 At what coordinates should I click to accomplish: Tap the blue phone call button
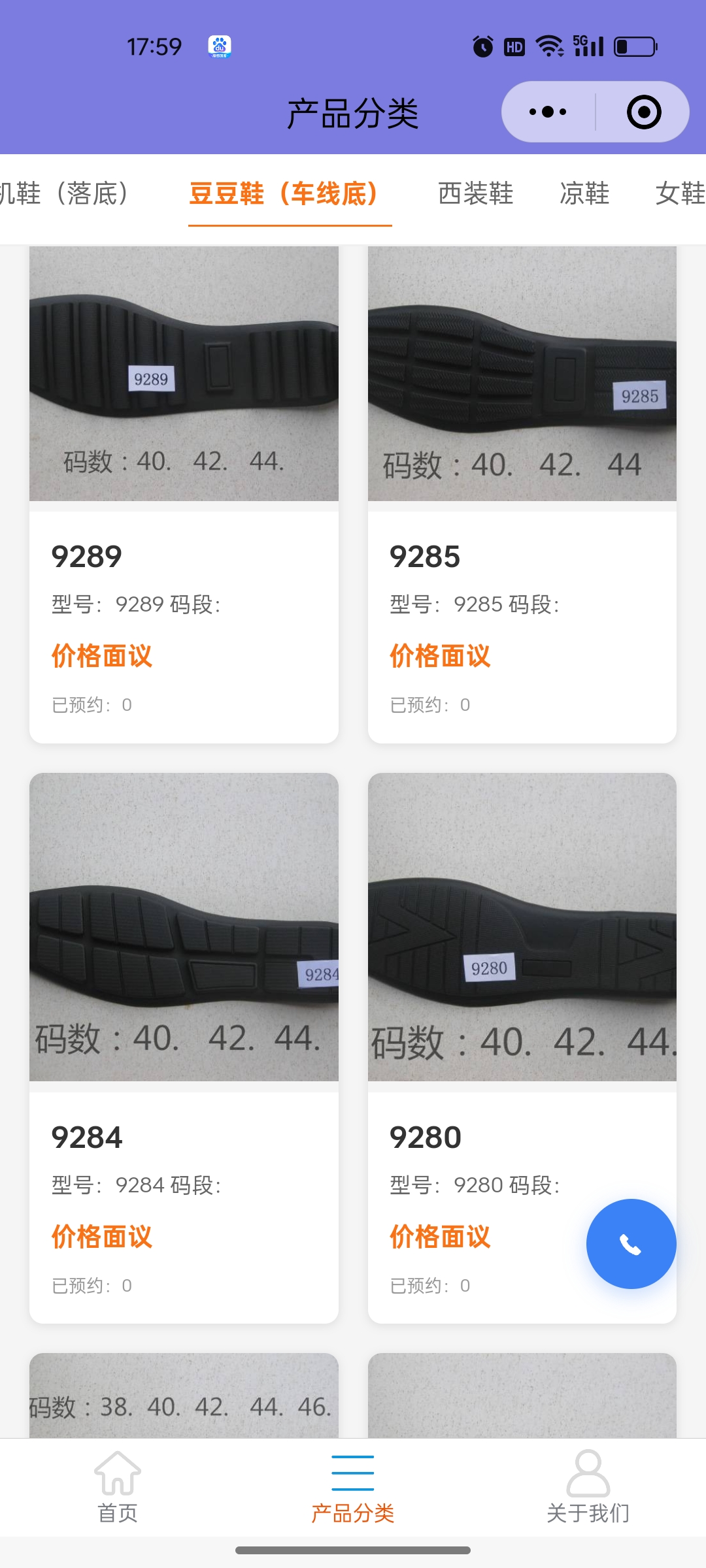click(x=631, y=1244)
